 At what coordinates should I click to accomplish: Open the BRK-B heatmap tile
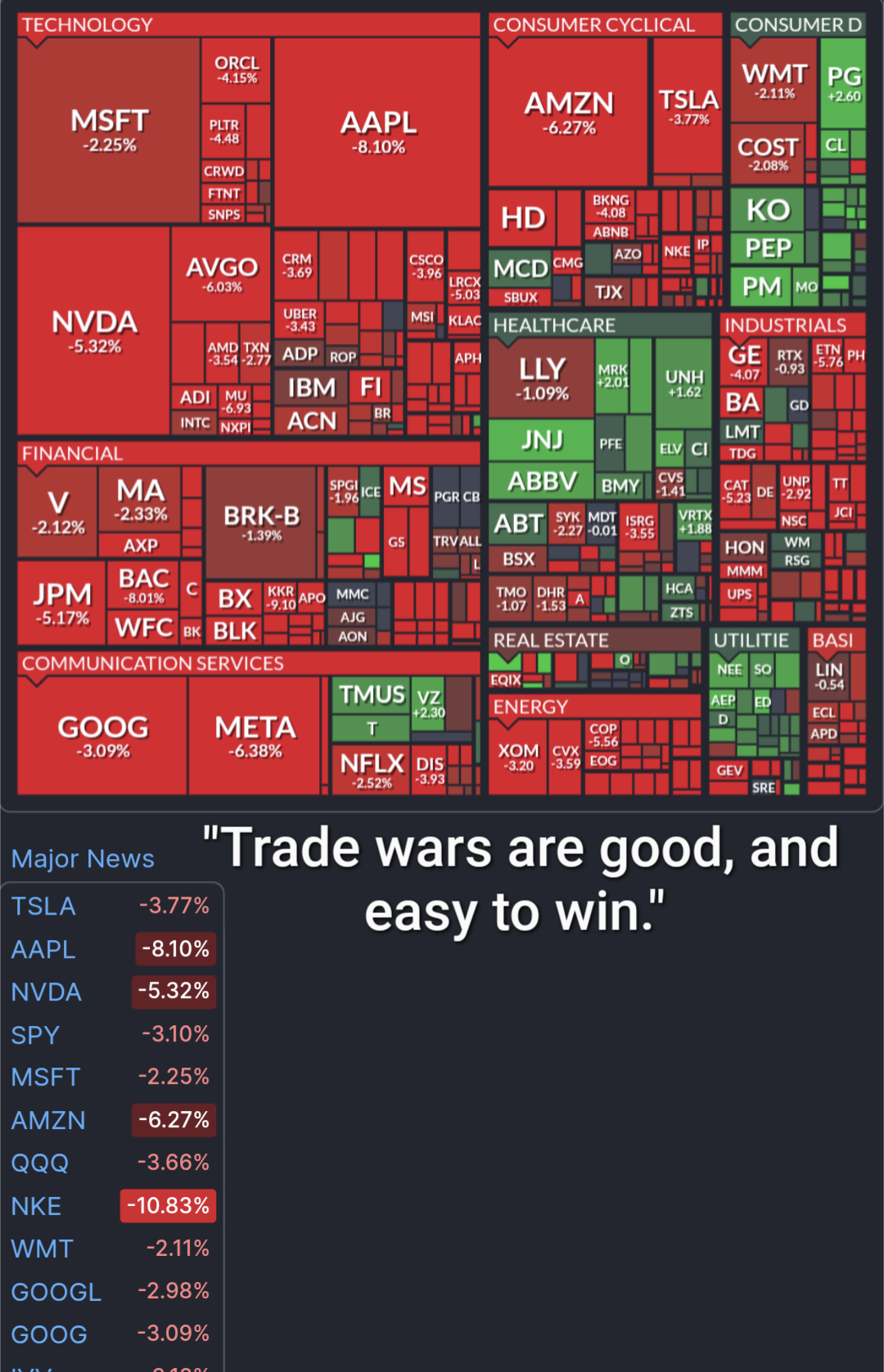tap(261, 523)
